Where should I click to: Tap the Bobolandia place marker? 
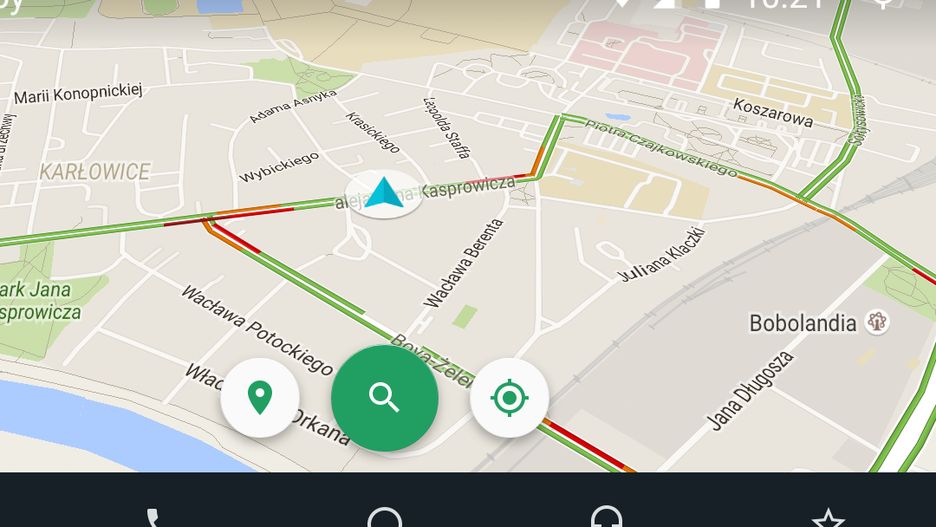click(x=877, y=322)
